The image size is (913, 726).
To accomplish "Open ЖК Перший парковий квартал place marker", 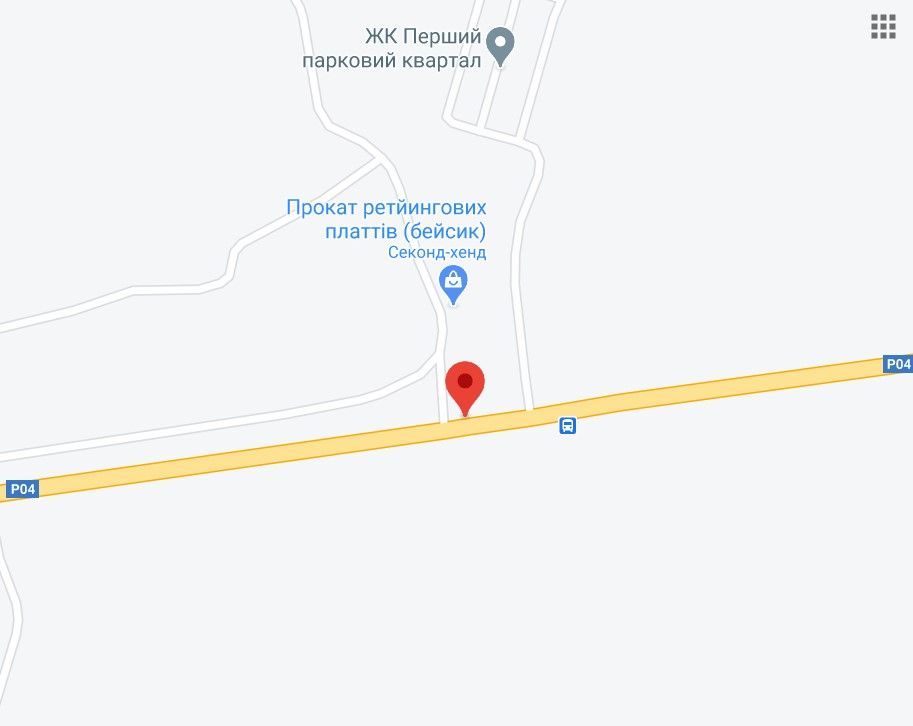I will pos(500,44).
